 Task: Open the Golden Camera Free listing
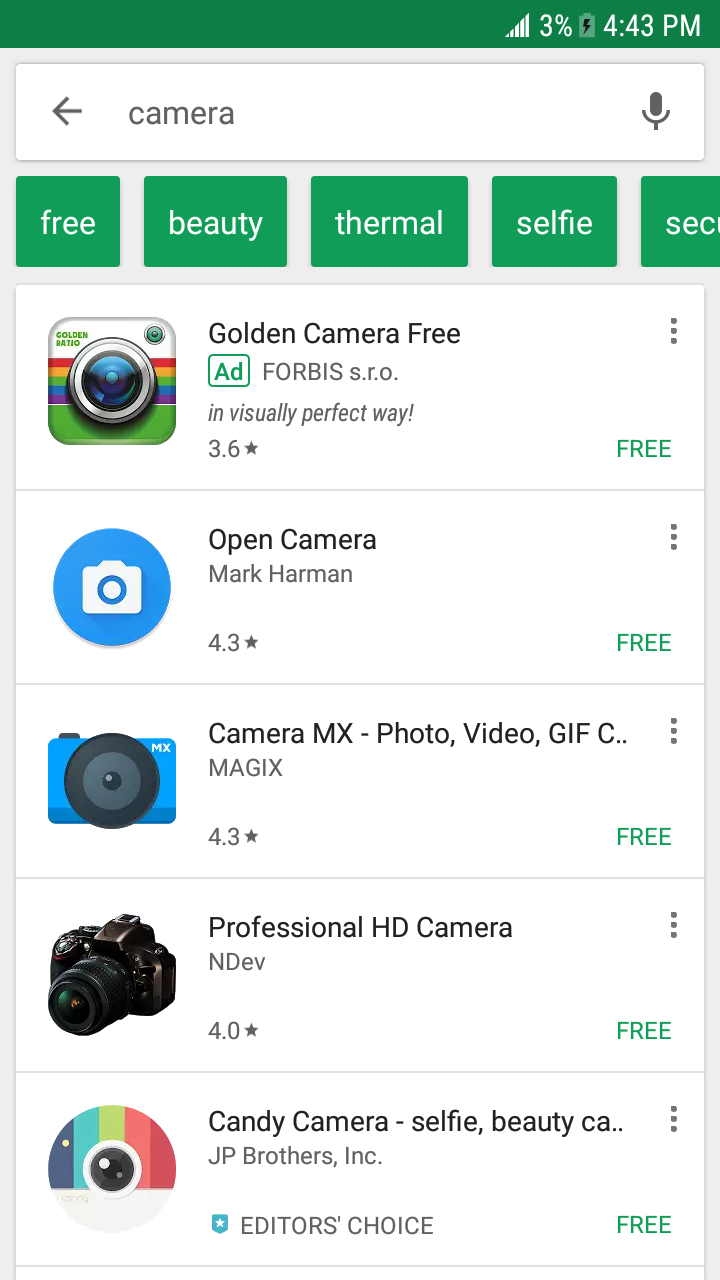(334, 333)
